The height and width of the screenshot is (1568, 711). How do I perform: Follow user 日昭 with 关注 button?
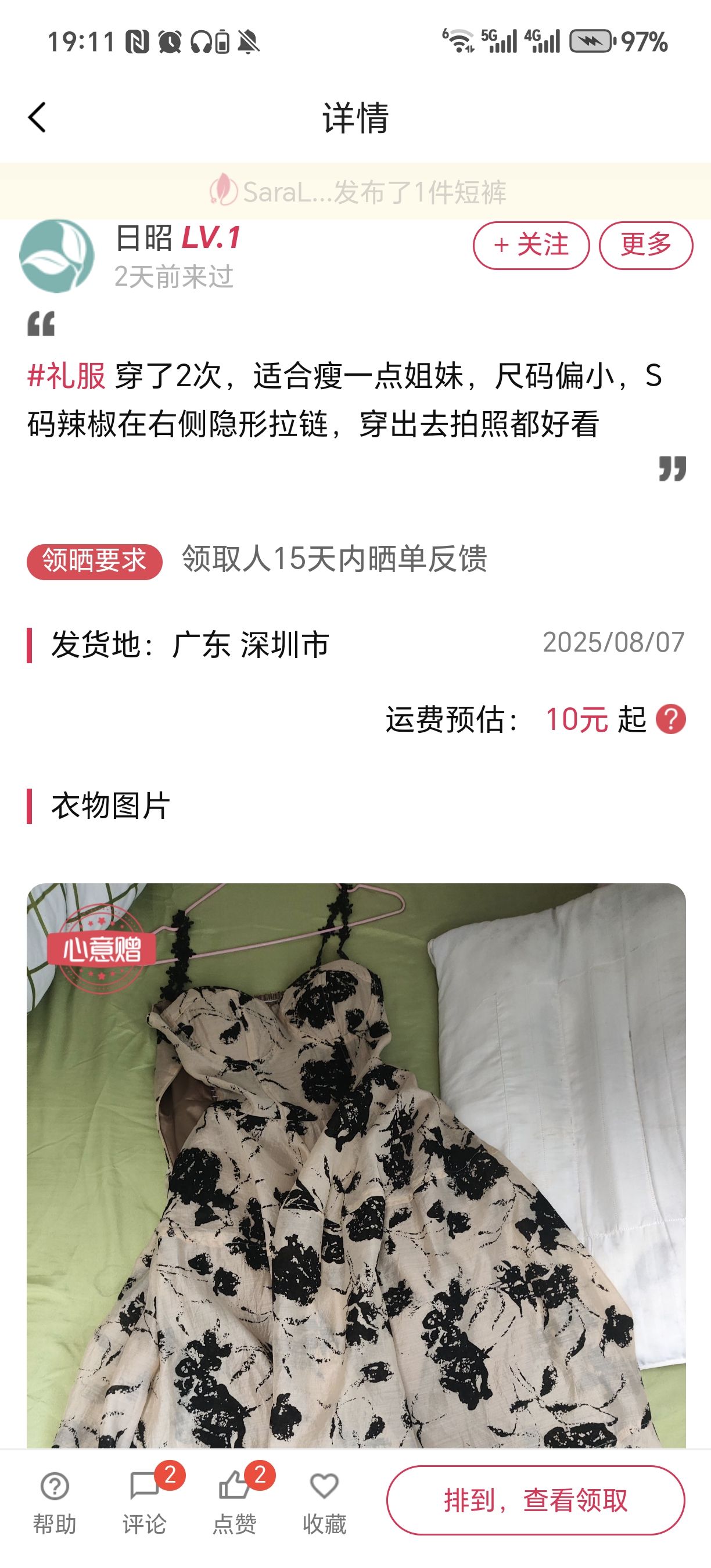(531, 245)
